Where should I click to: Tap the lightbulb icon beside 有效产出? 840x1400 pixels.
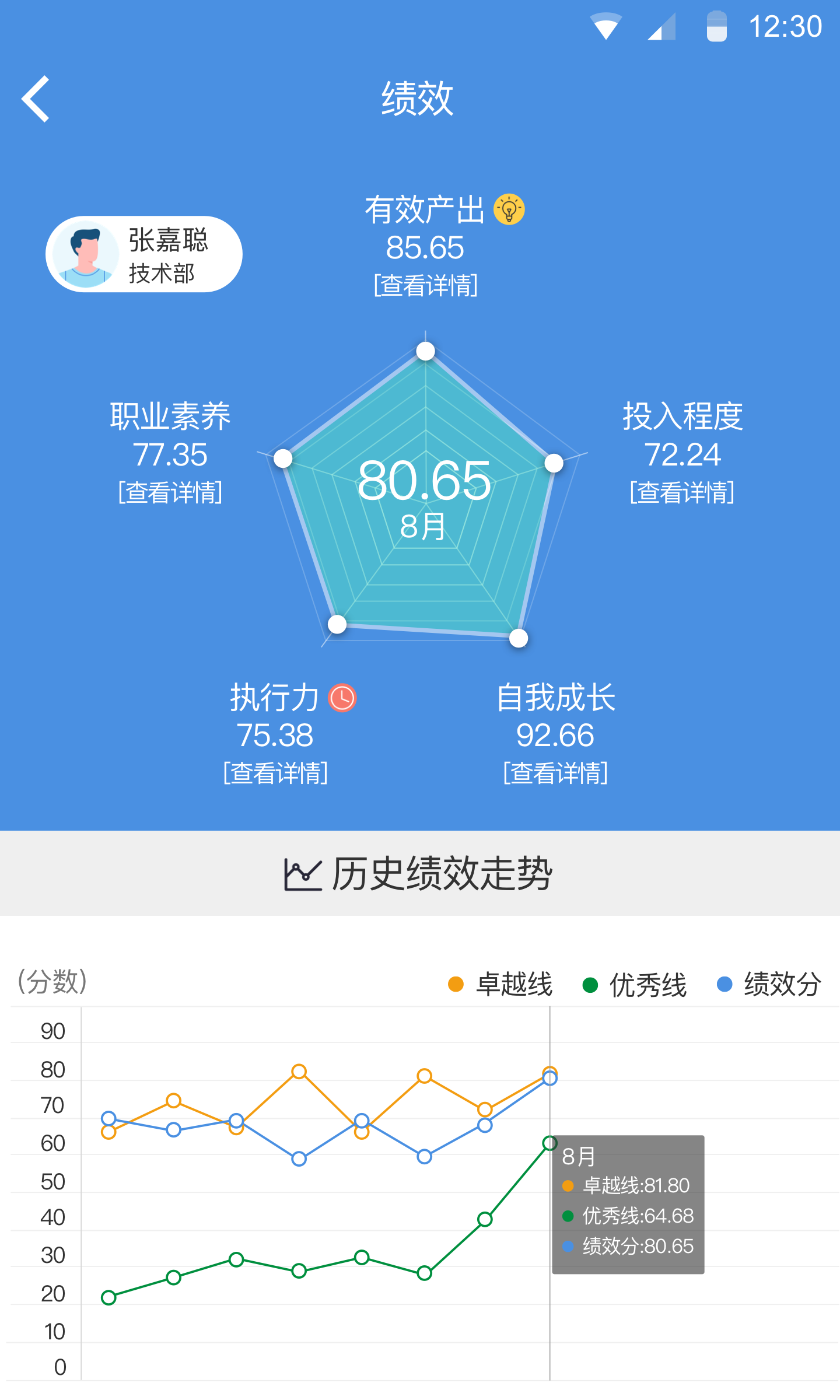[509, 209]
